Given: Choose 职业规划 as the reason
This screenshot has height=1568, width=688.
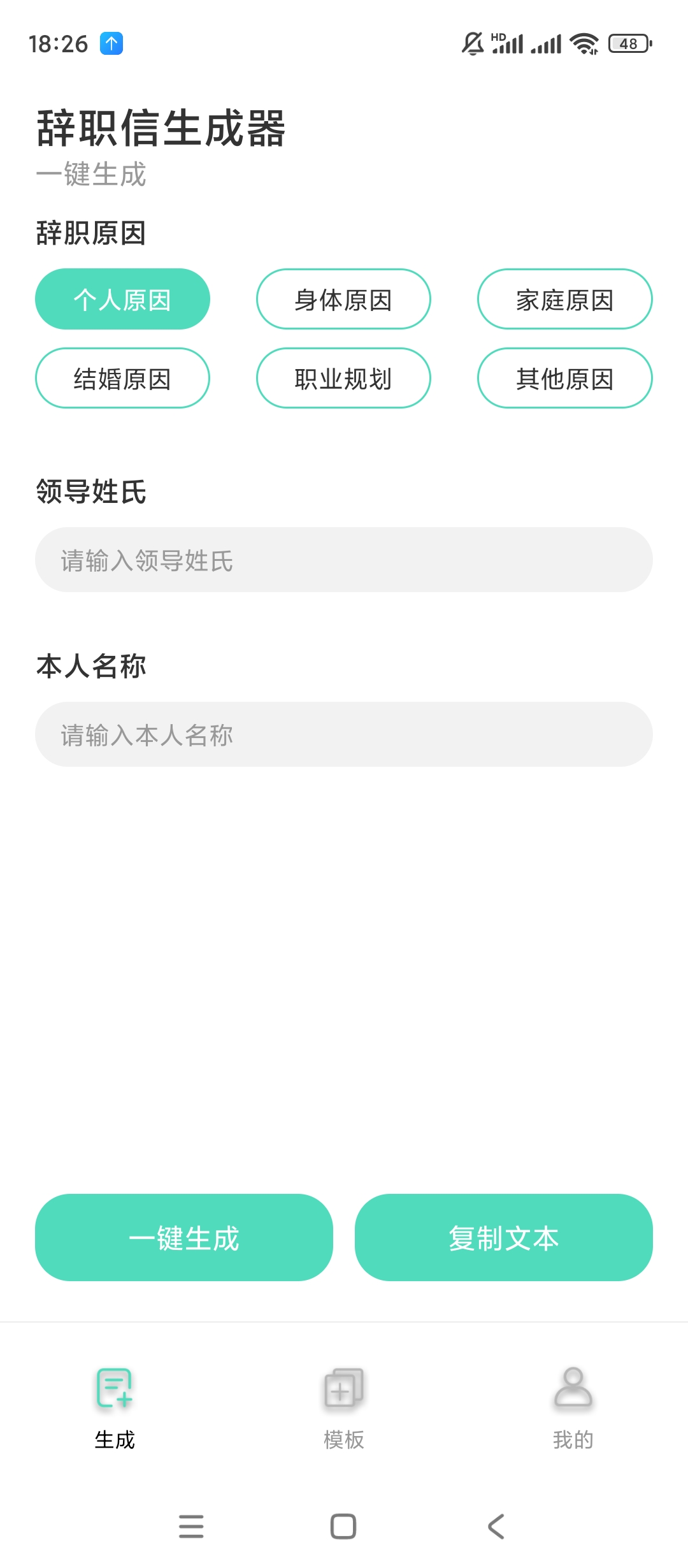Looking at the screenshot, I should pyautogui.click(x=343, y=378).
